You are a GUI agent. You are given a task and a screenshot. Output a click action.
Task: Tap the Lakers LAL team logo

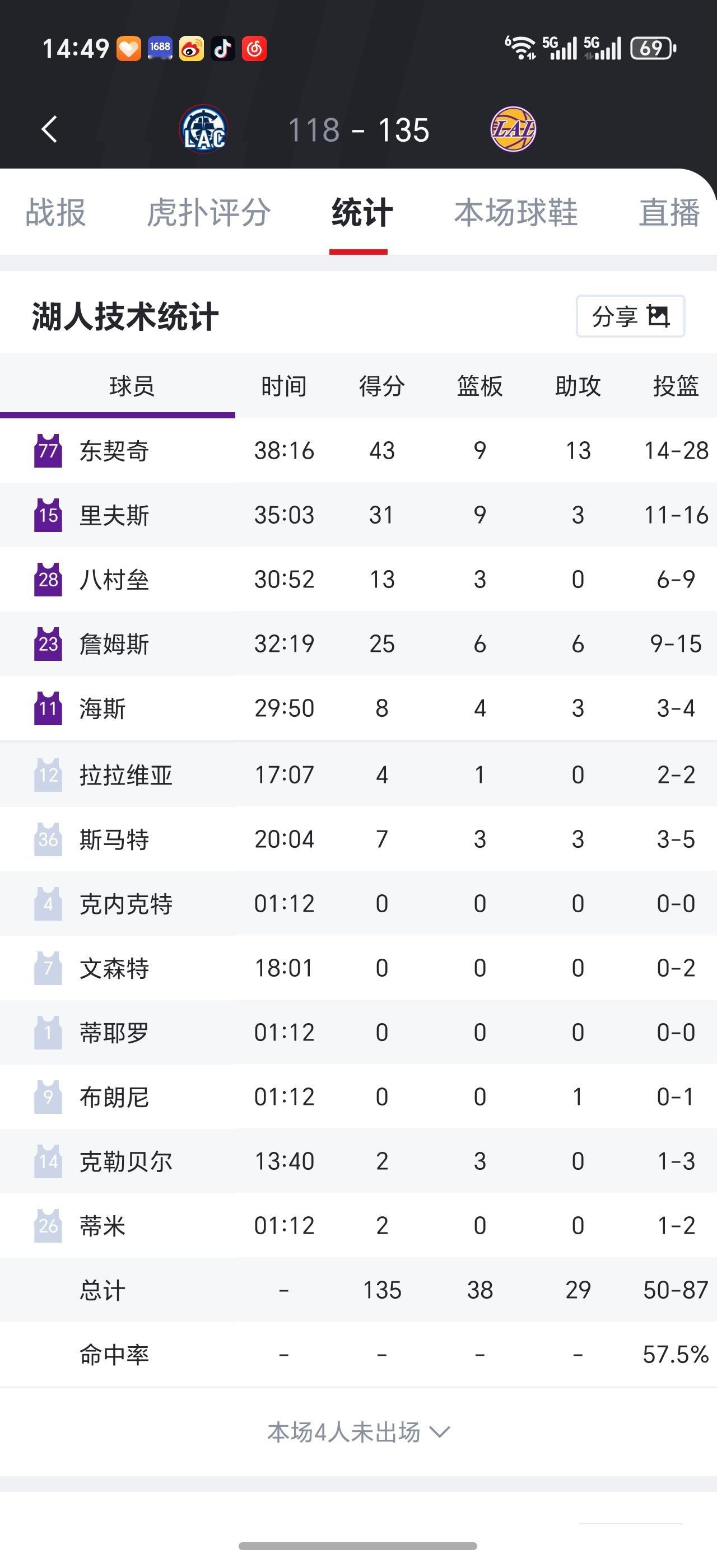pyautogui.click(x=514, y=129)
